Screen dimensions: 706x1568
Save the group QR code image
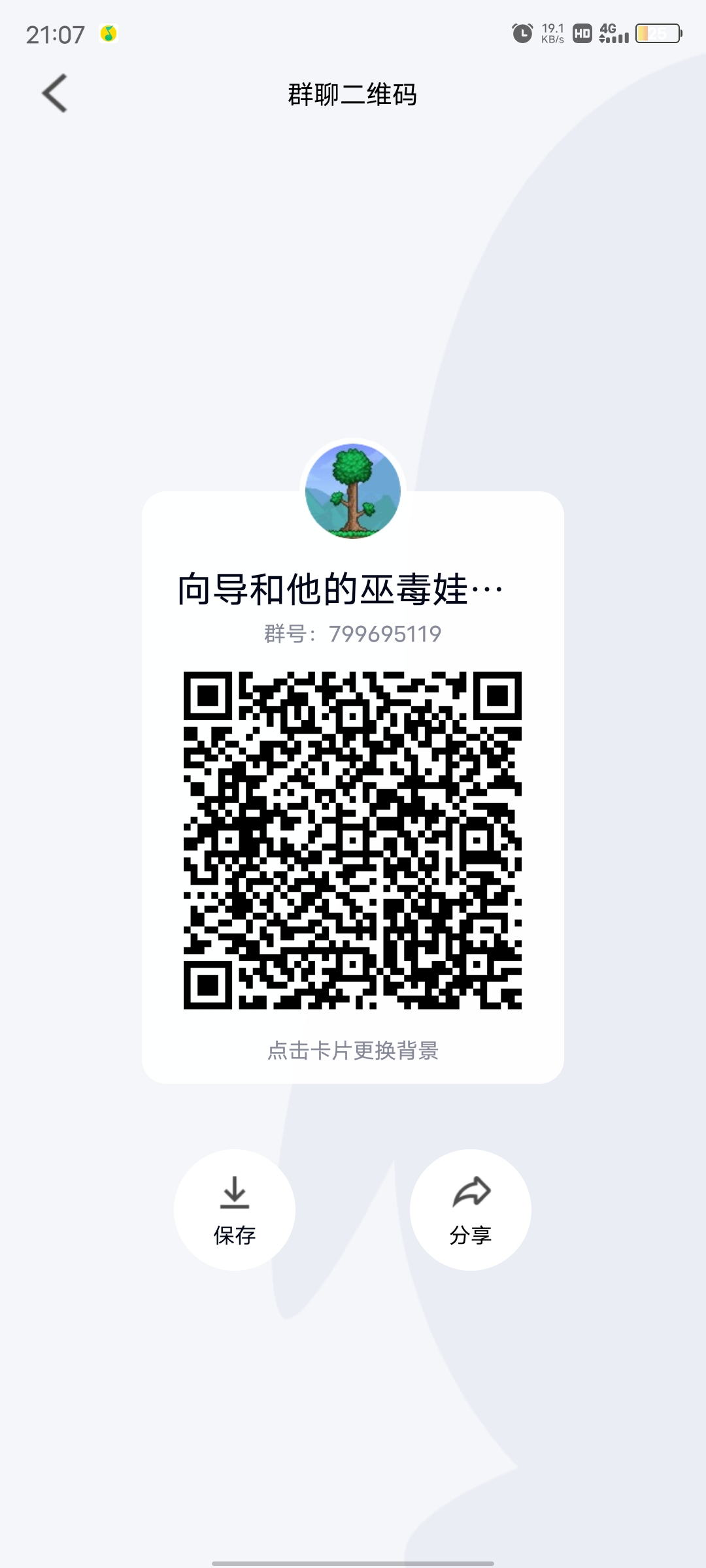[235, 1210]
